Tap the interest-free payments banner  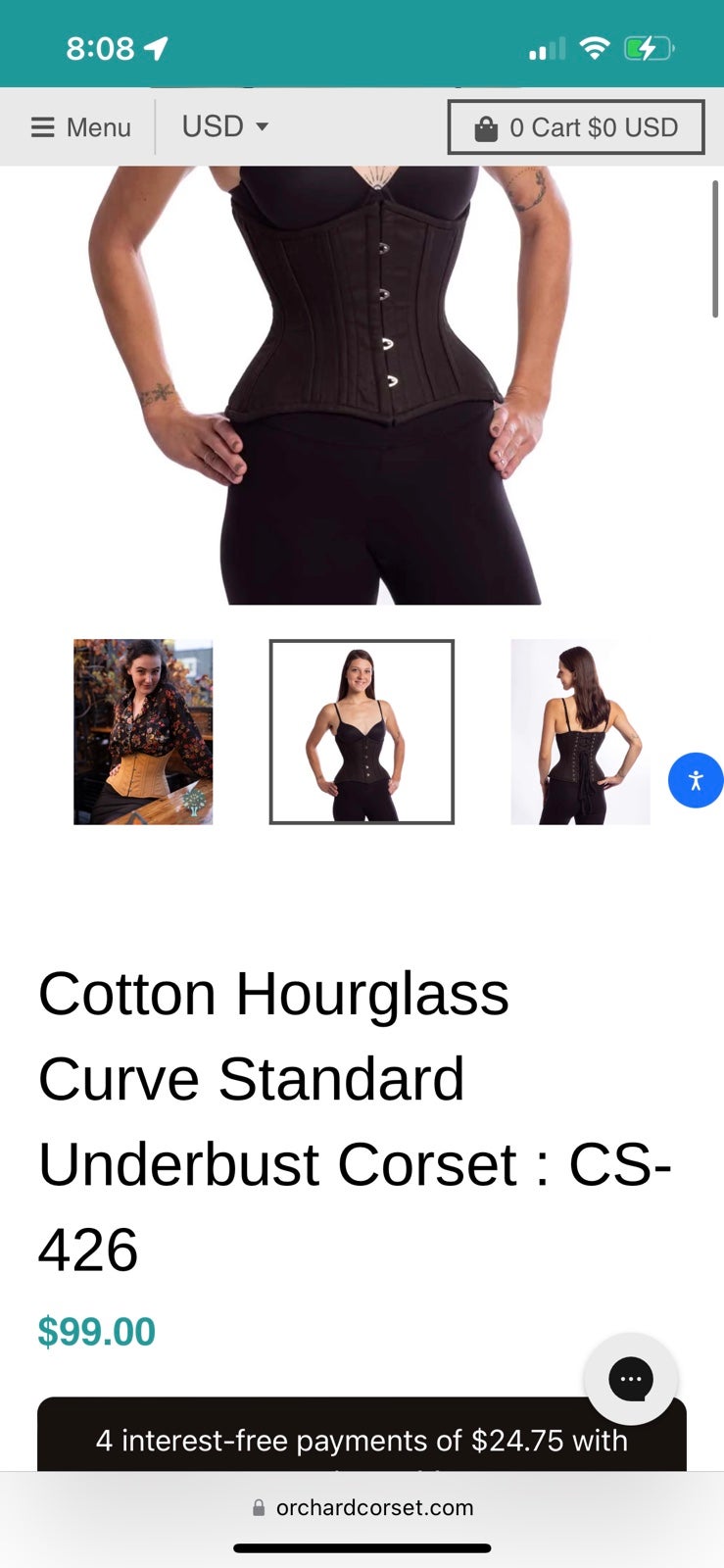(362, 1435)
